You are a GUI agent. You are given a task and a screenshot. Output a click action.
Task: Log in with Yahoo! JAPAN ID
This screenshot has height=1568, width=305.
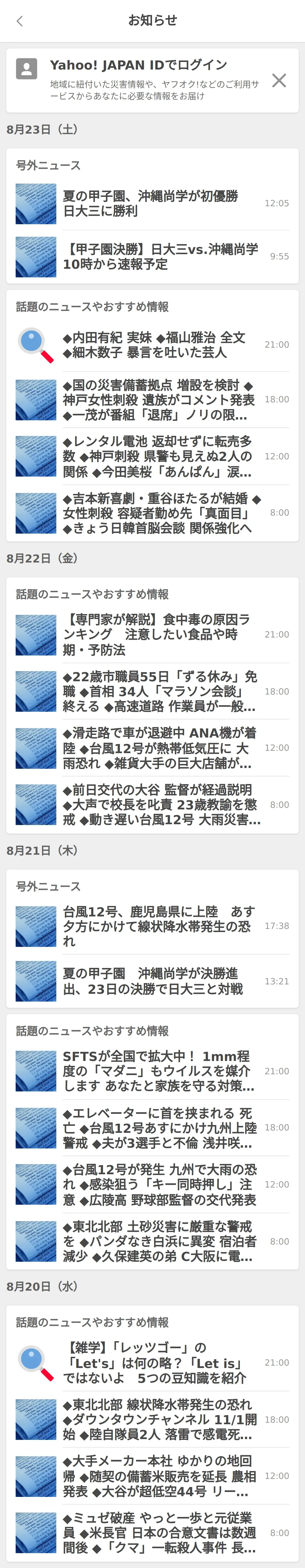coord(138,66)
